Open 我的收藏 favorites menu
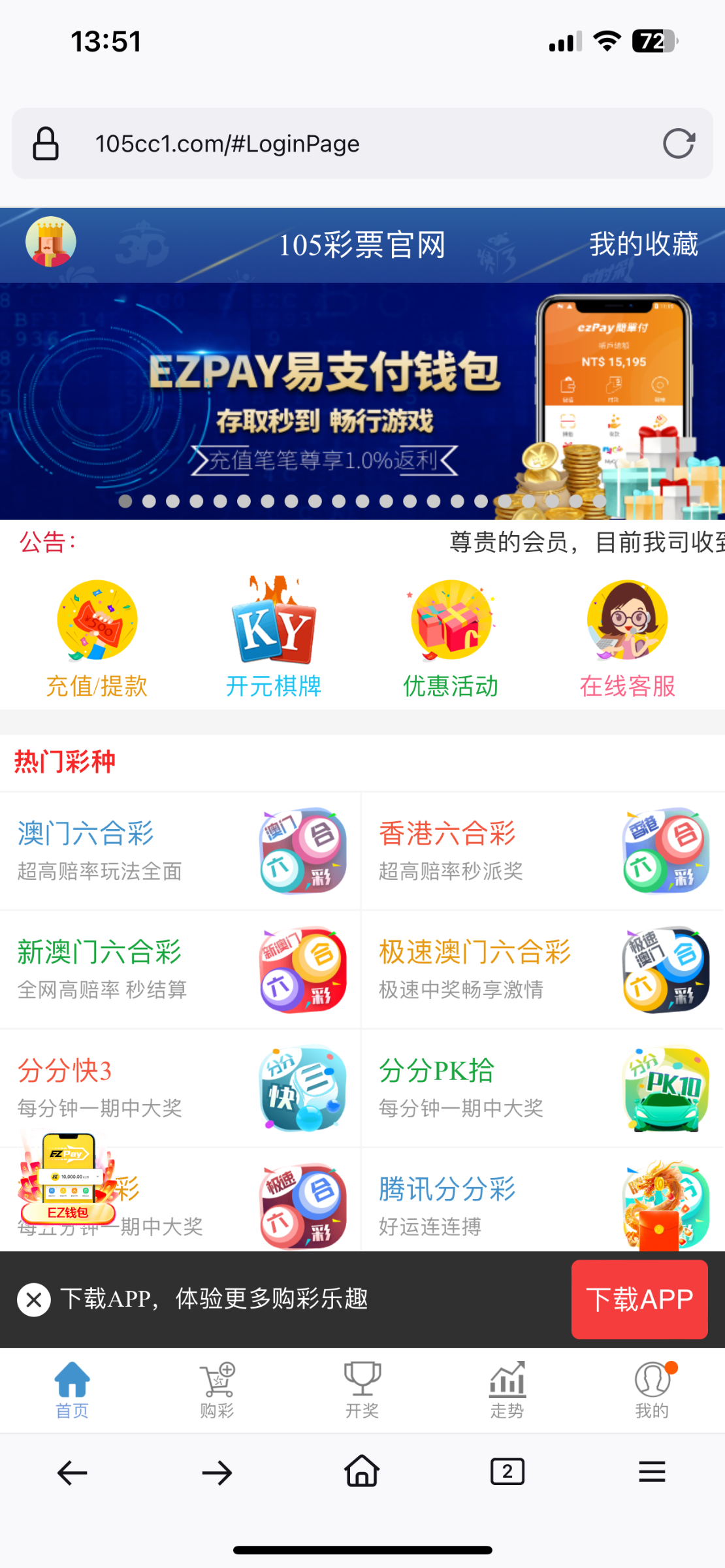 [643, 244]
